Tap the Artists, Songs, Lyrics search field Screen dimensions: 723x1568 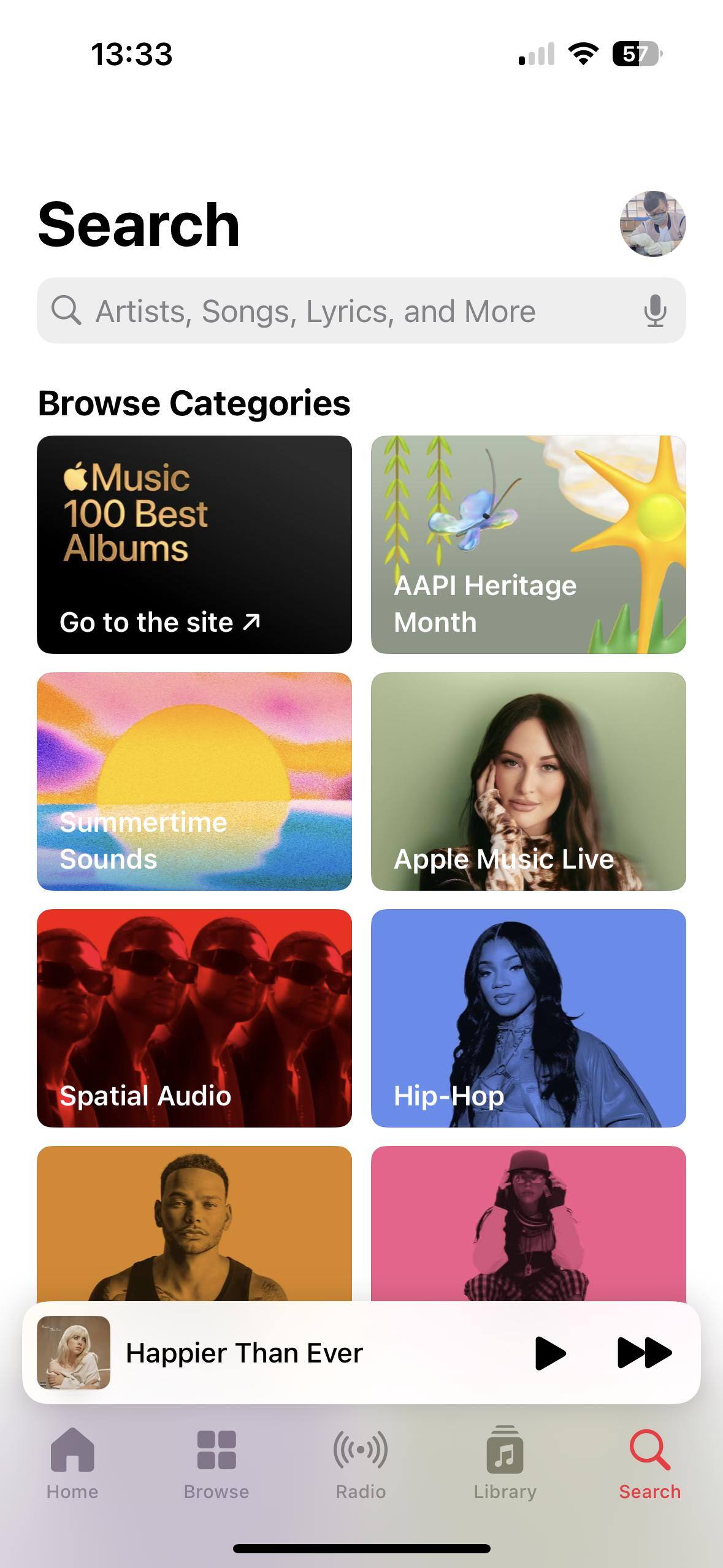[343, 311]
